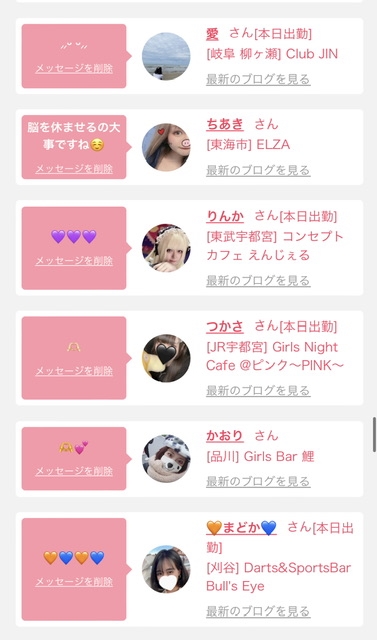377x640 pixels.
Task: View つかさ's latest blog
Action: 258,391
